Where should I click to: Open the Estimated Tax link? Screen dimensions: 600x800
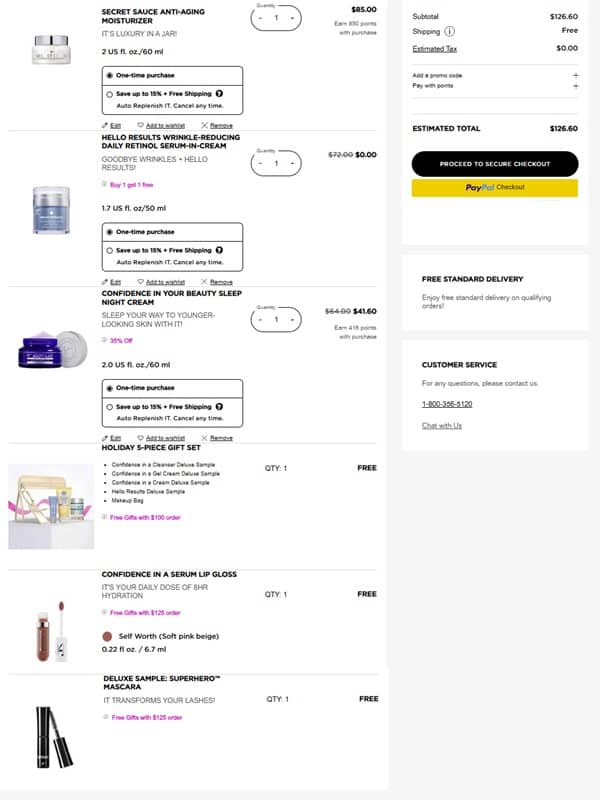click(434, 48)
